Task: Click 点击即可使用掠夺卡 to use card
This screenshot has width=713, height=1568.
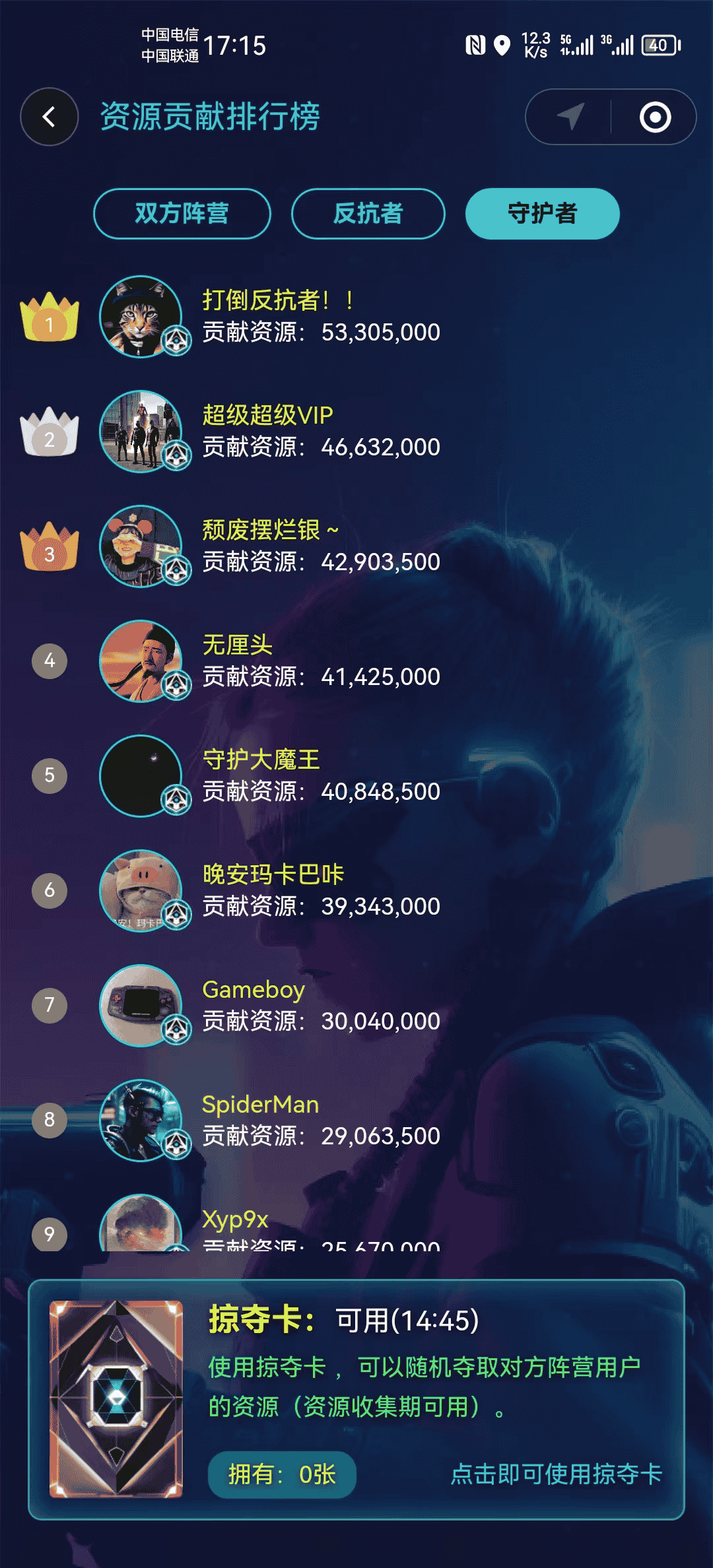Action: click(558, 1475)
